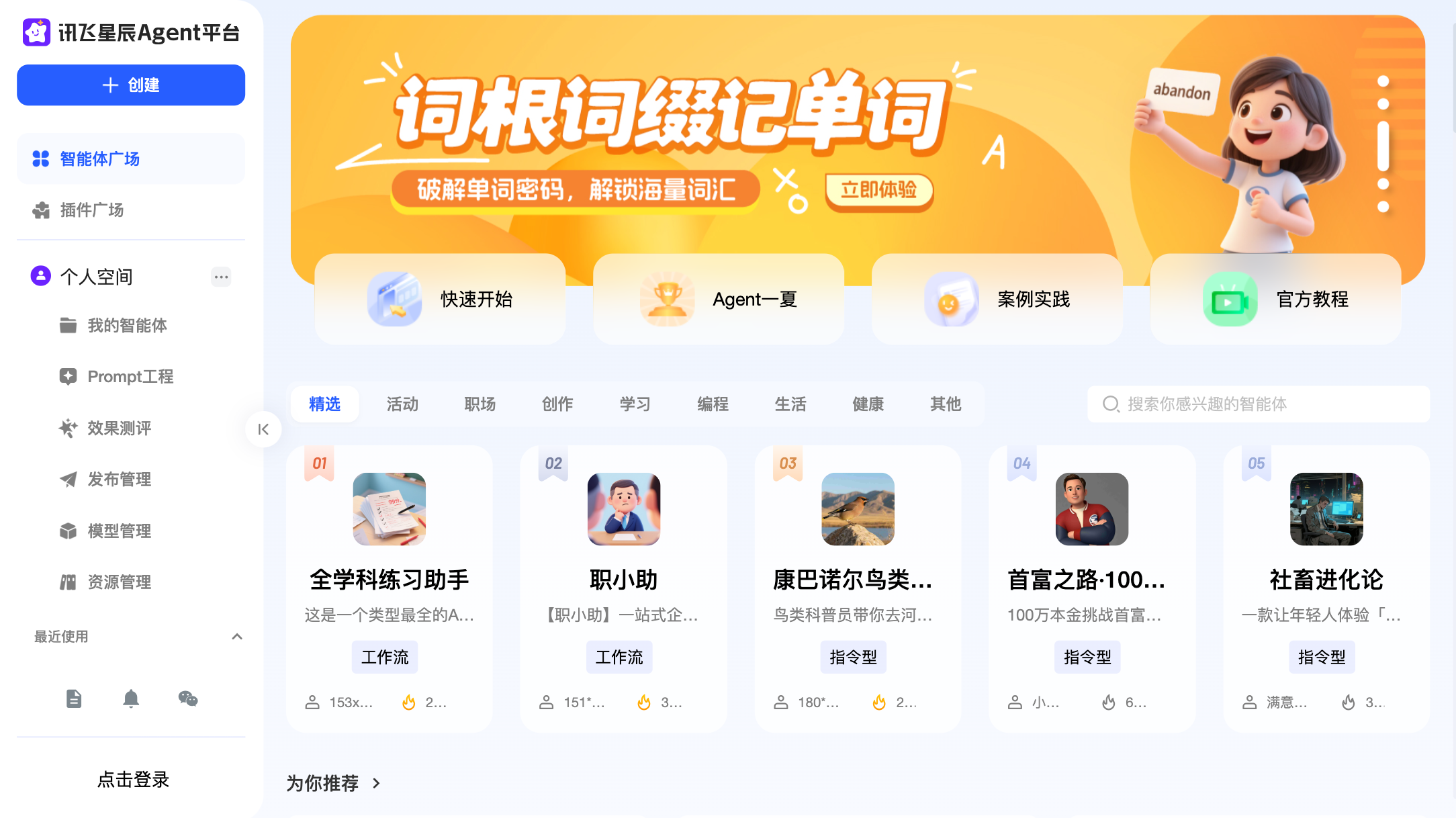The width and height of the screenshot is (1456, 818).
Task: Open 插件广场 in the sidebar
Action: coord(92,210)
